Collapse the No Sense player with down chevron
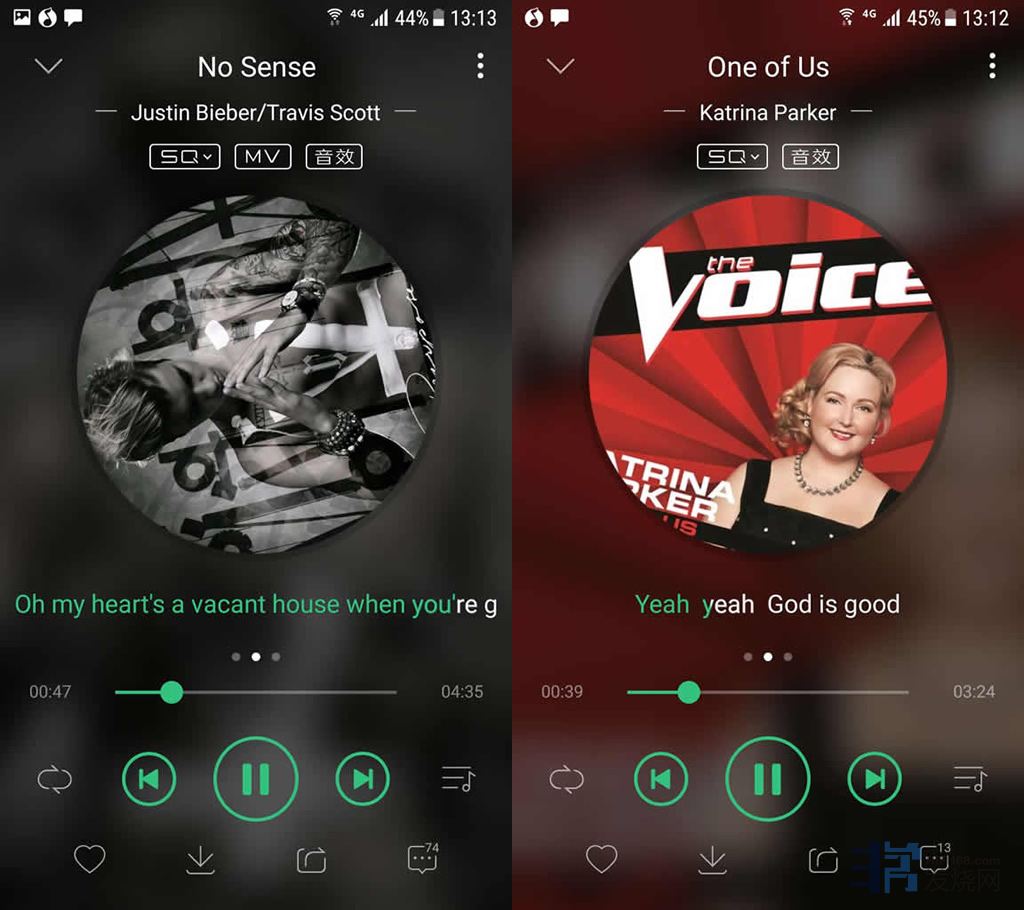 [48, 67]
